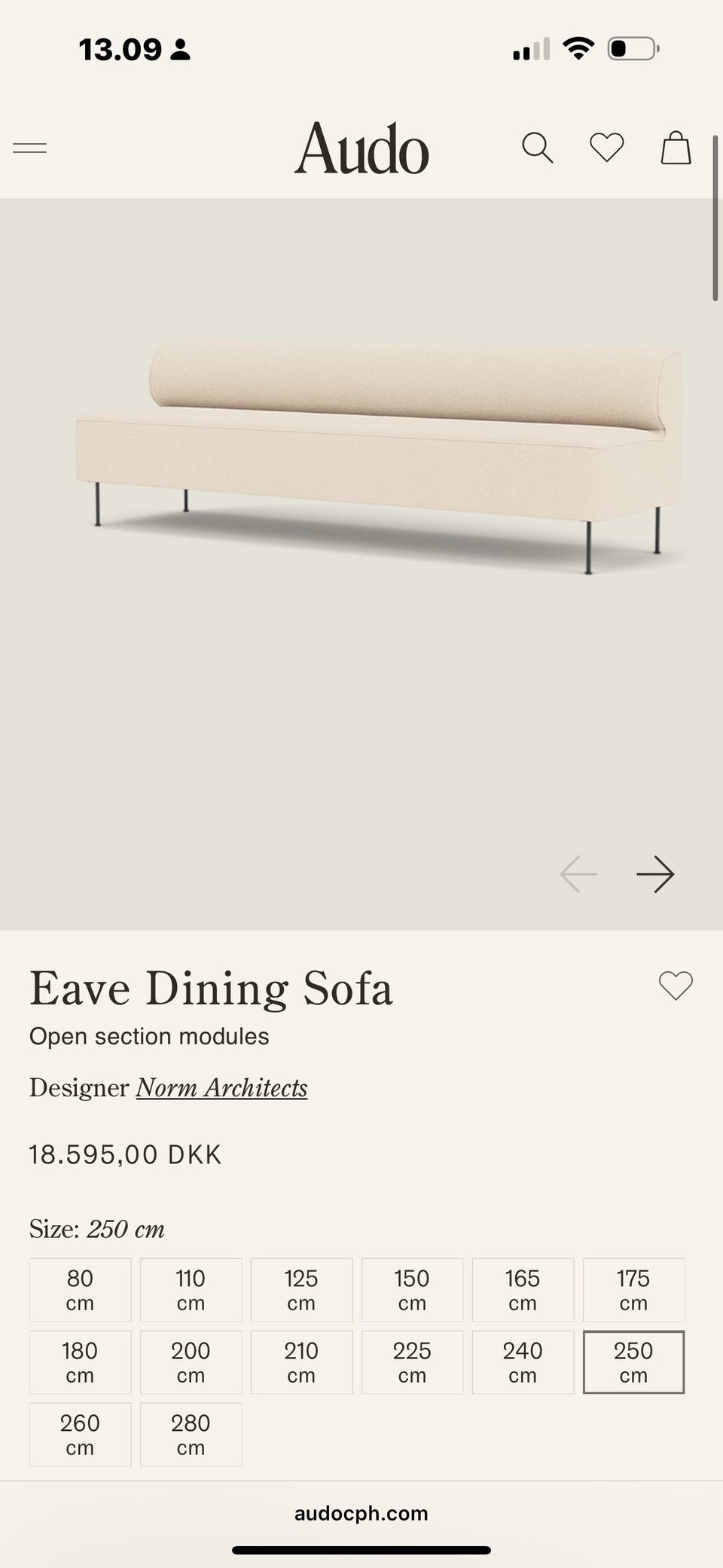The width and height of the screenshot is (723, 1568).
Task: Choose the 110 cm size option
Action: tap(191, 1290)
